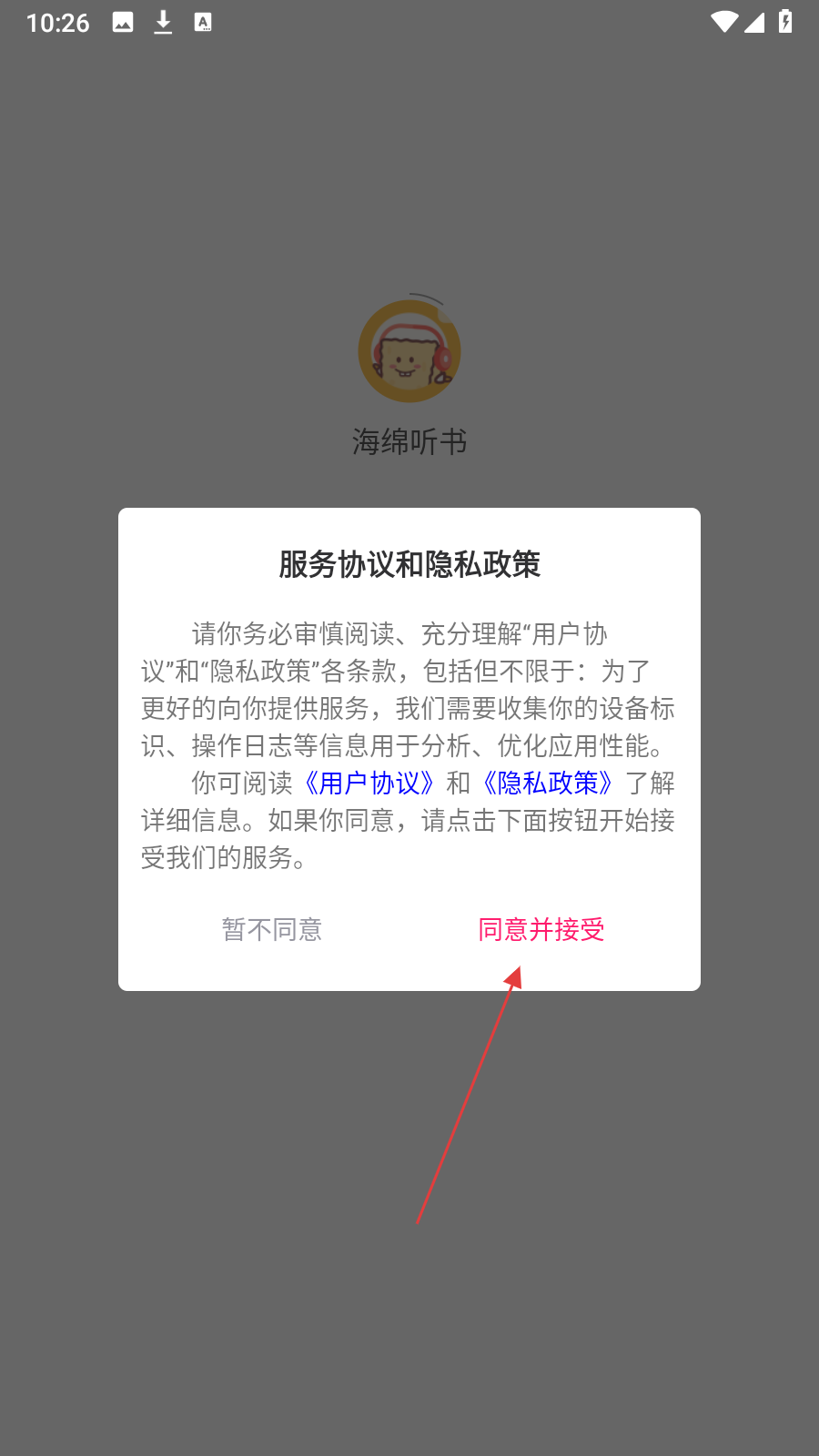Decline with 暂不同意
The width and height of the screenshot is (819, 1456).
point(272,929)
